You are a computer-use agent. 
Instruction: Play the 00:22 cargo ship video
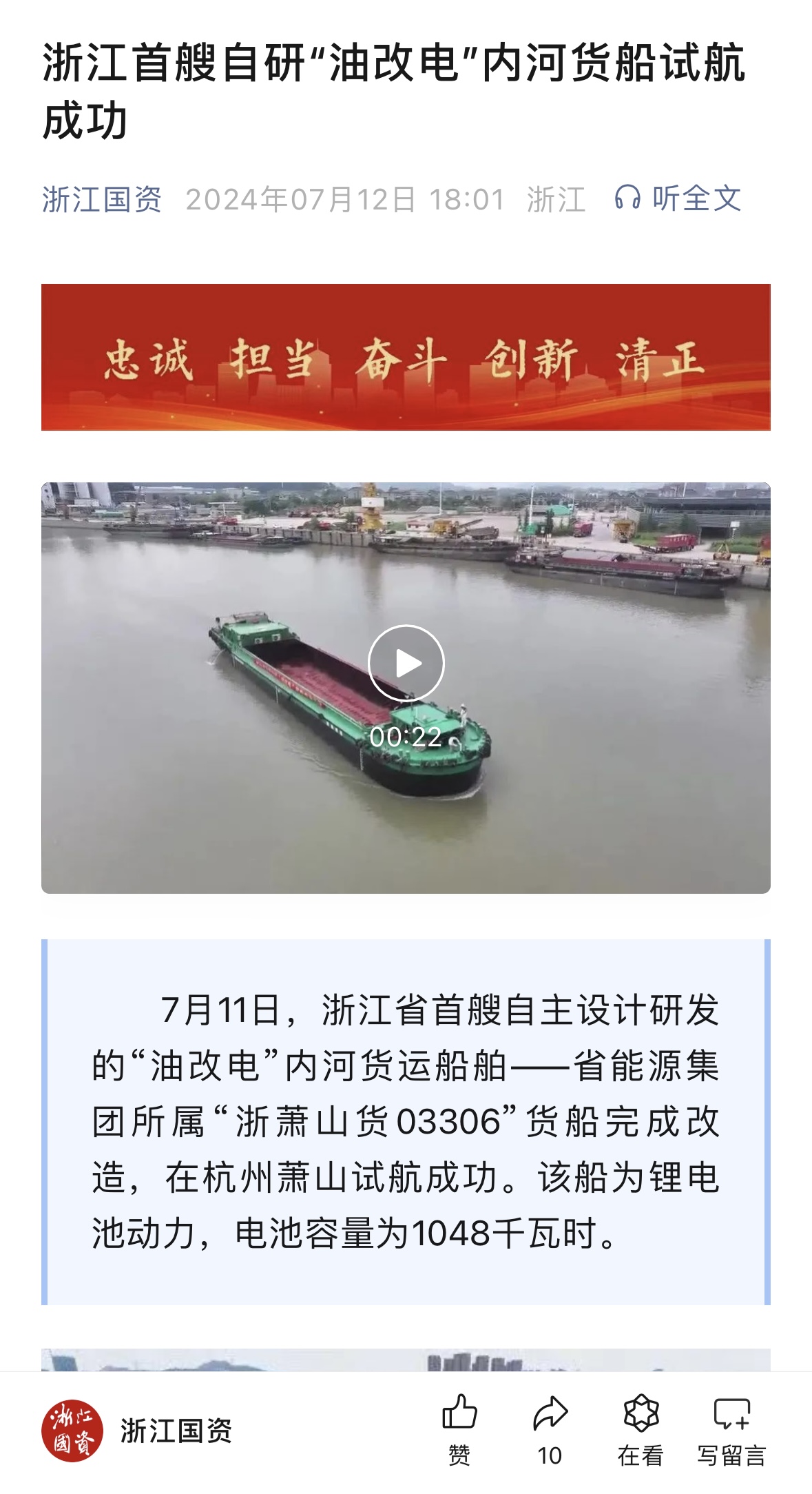click(406, 664)
